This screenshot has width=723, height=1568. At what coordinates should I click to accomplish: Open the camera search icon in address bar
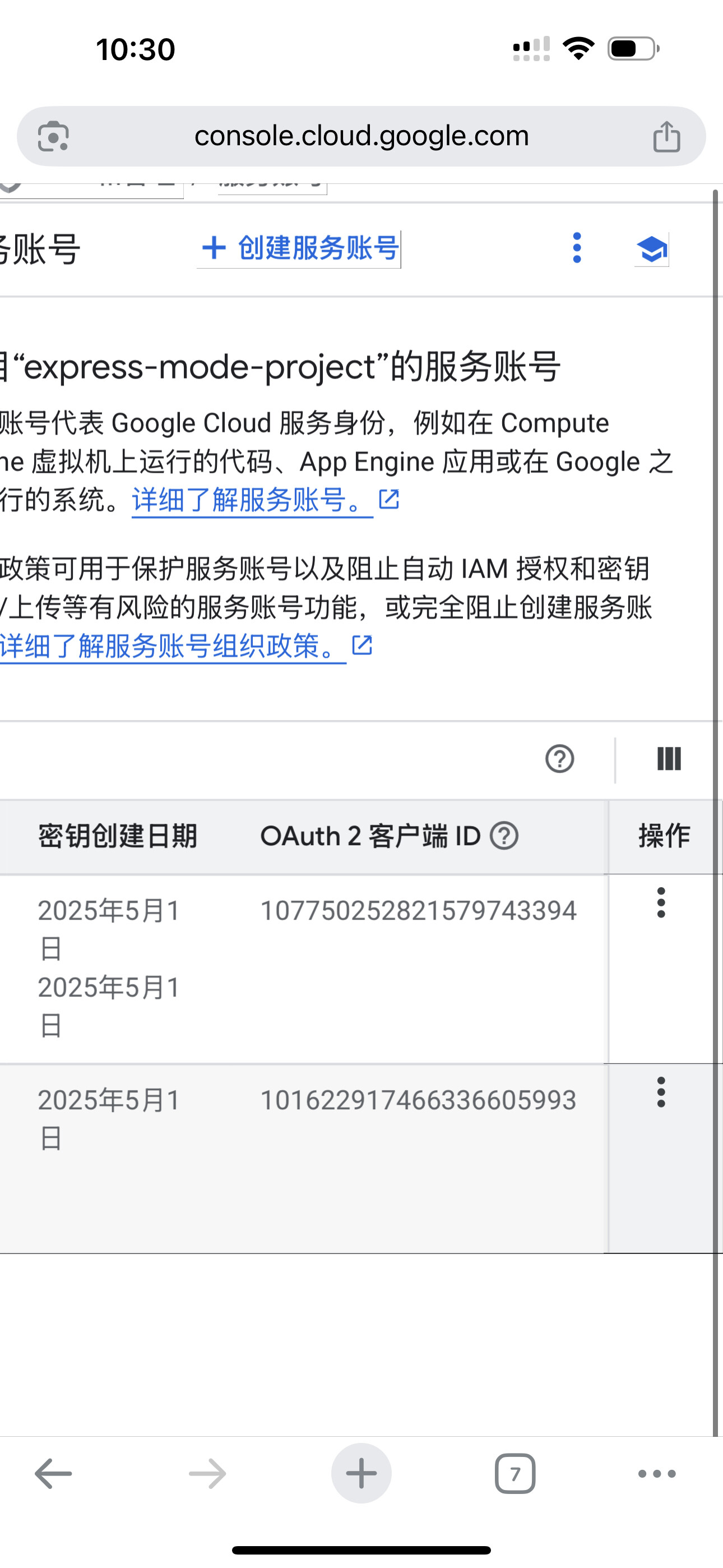[x=53, y=136]
